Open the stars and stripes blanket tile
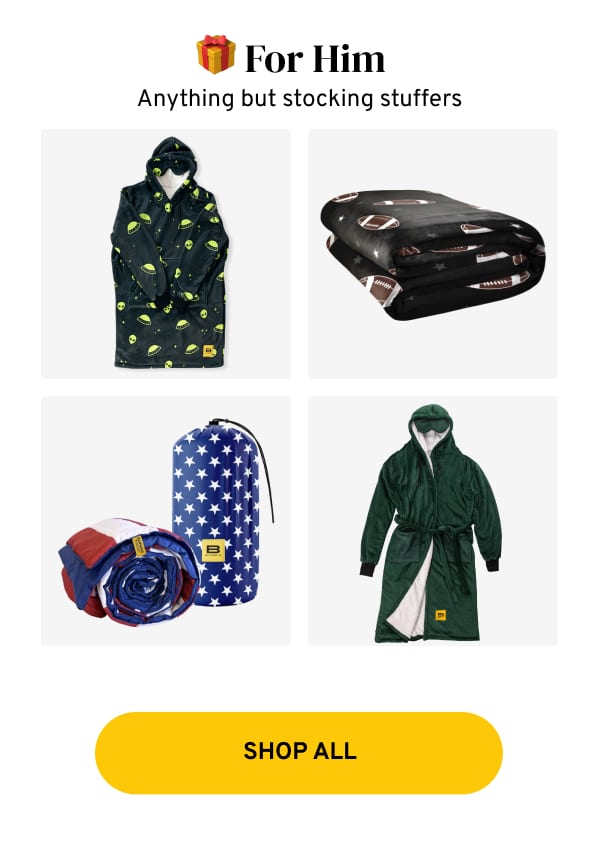This screenshot has width=600, height=855. pyautogui.click(x=166, y=520)
